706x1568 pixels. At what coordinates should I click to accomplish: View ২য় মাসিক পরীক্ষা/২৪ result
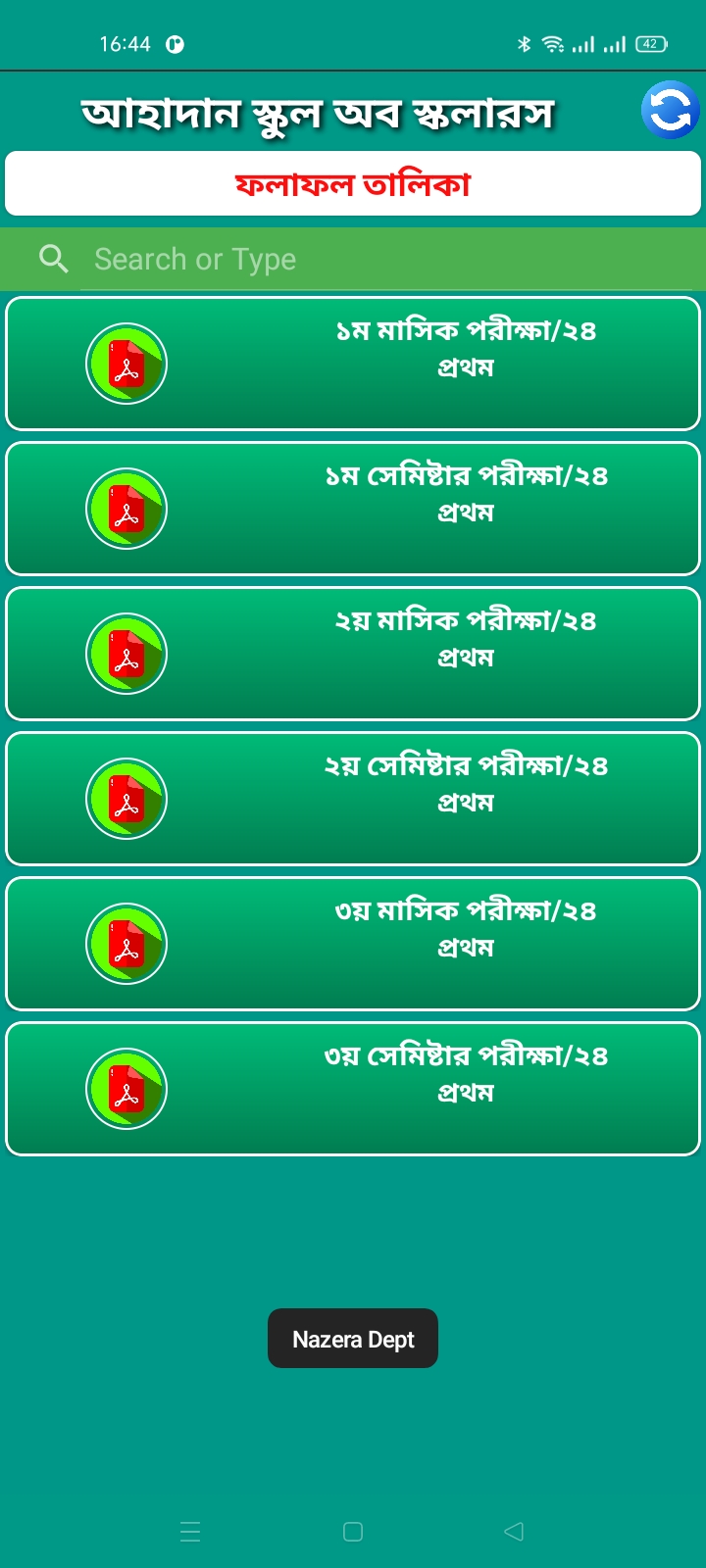[353, 654]
